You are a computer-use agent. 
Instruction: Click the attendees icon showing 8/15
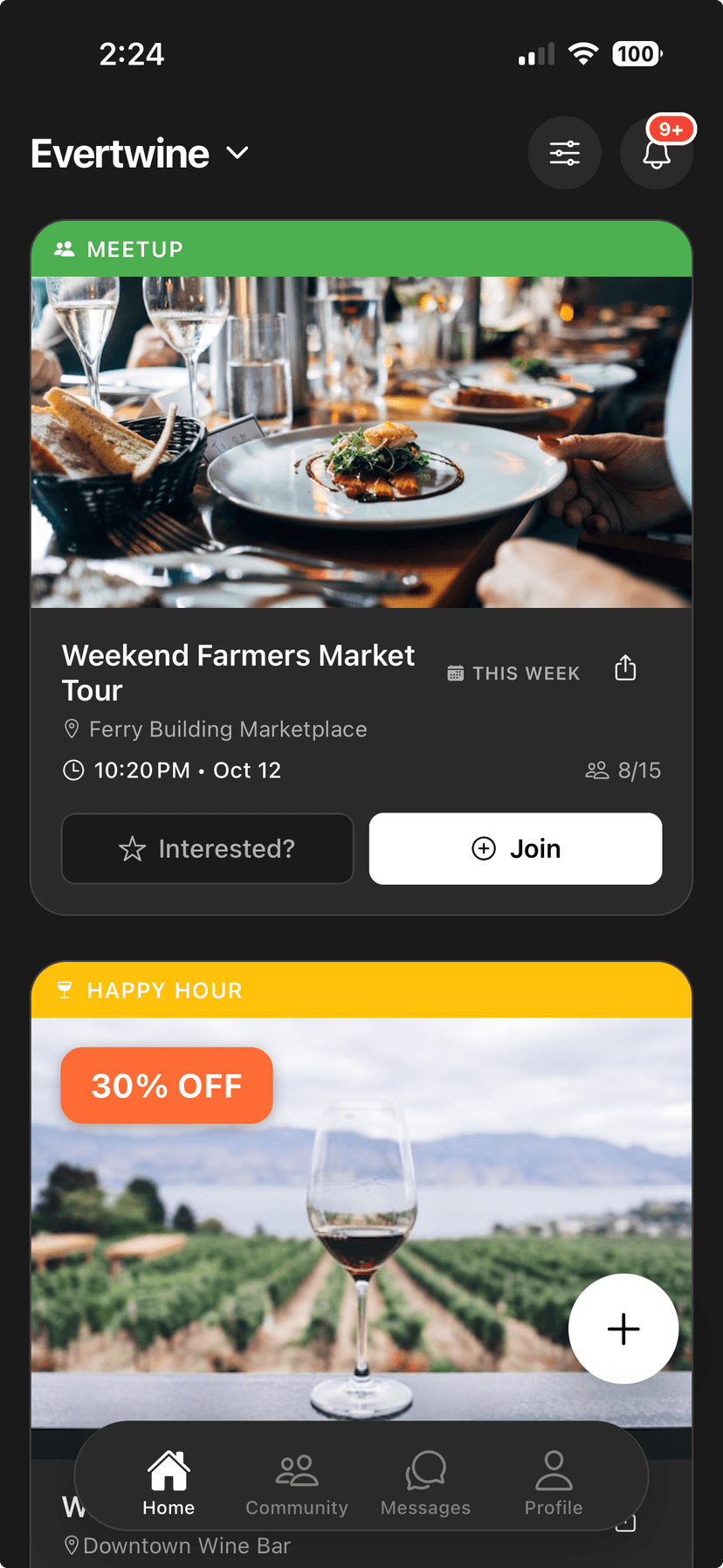[597, 770]
